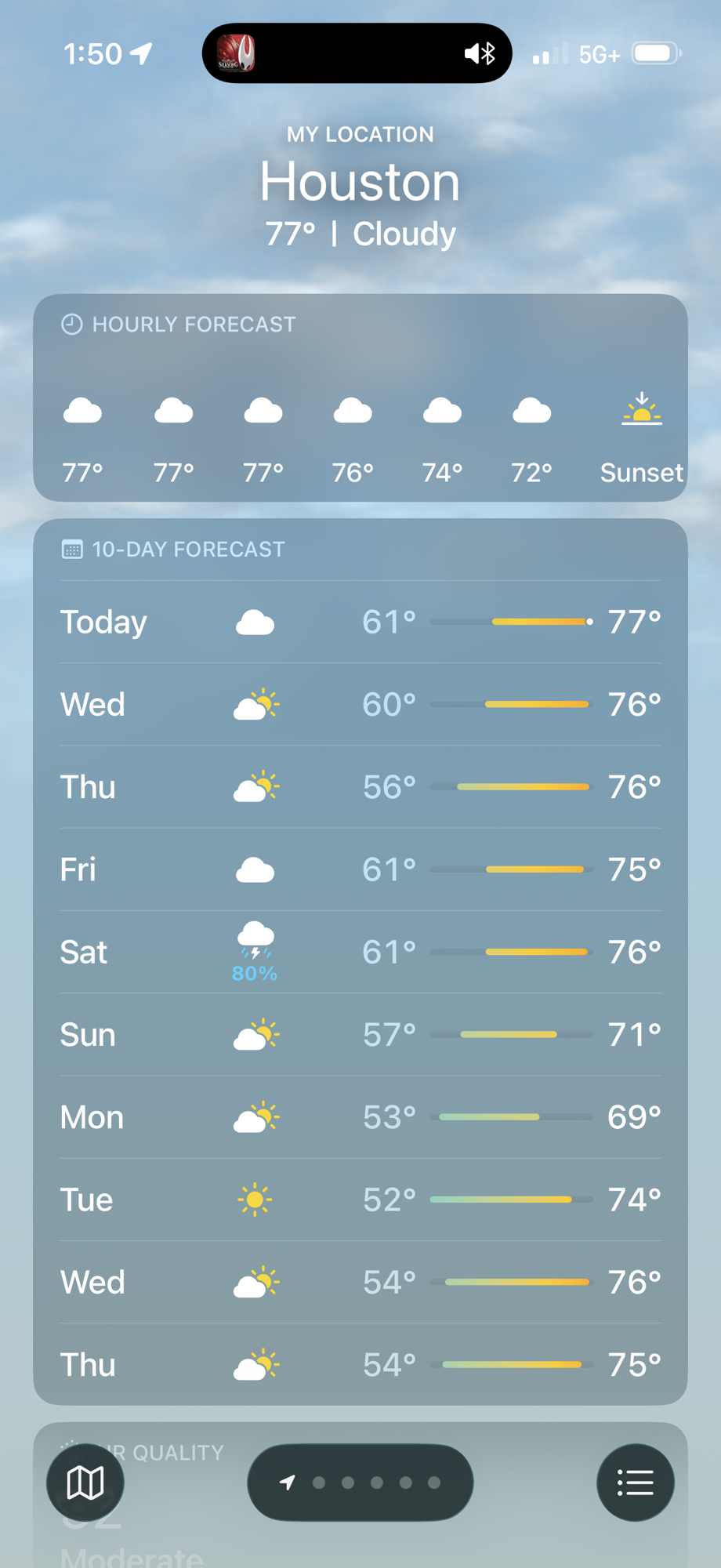721x1568 pixels.
Task: Select the Sun forecast row
Action: click(x=360, y=1035)
